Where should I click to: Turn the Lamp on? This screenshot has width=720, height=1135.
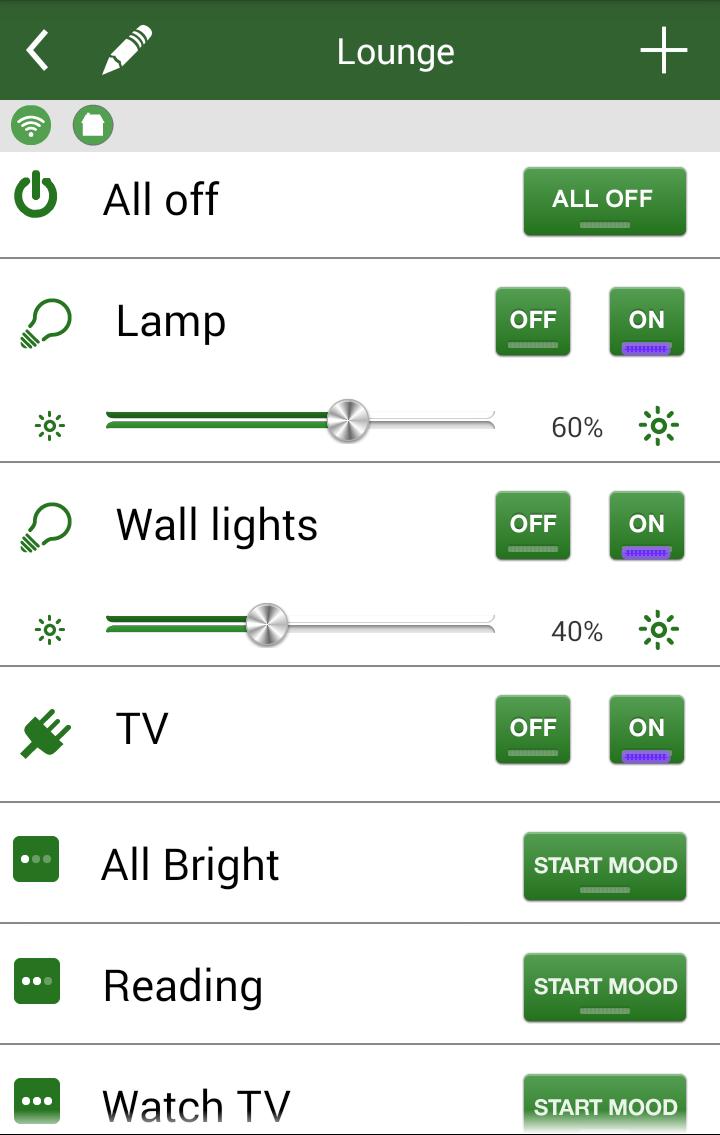(646, 320)
